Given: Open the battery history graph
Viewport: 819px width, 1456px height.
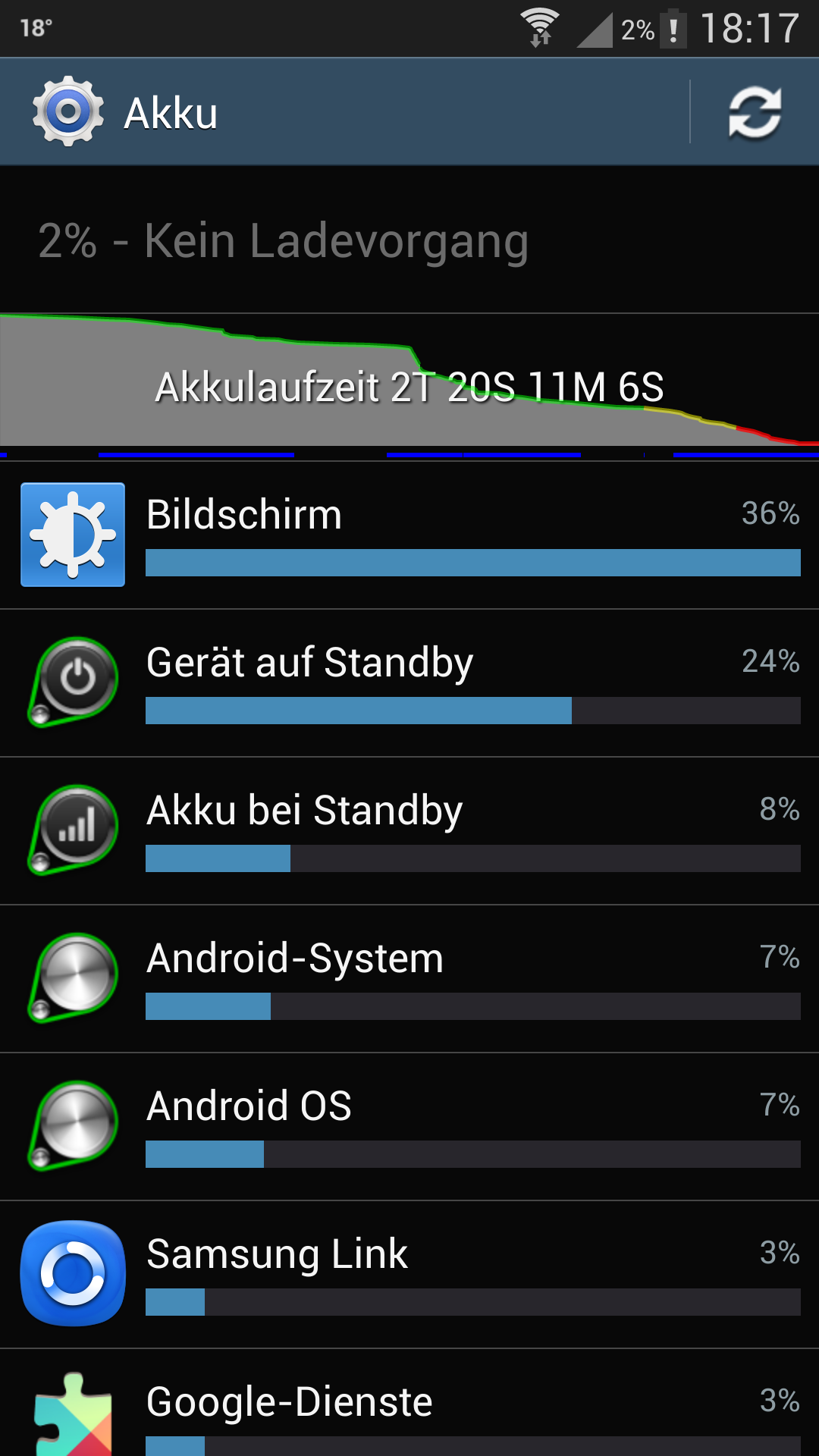Looking at the screenshot, I should pyautogui.click(x=409, y=386).
